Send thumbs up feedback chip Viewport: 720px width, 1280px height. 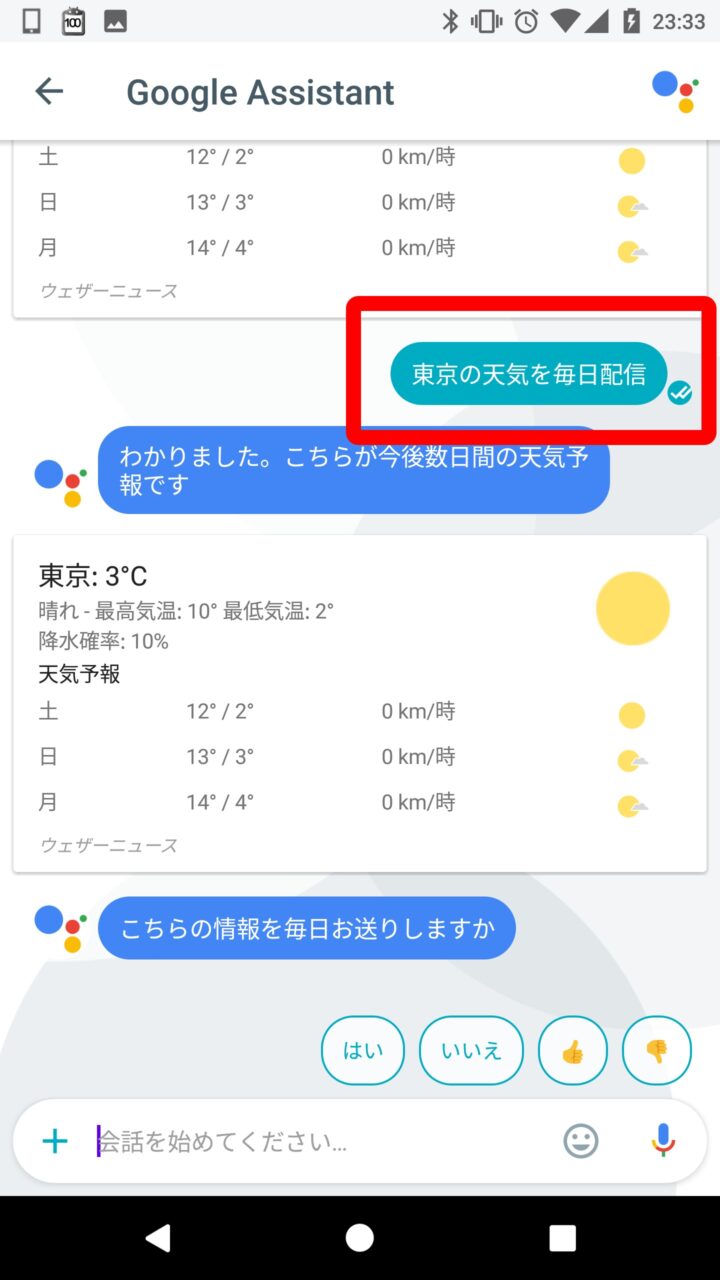[x=572, y=1050]
